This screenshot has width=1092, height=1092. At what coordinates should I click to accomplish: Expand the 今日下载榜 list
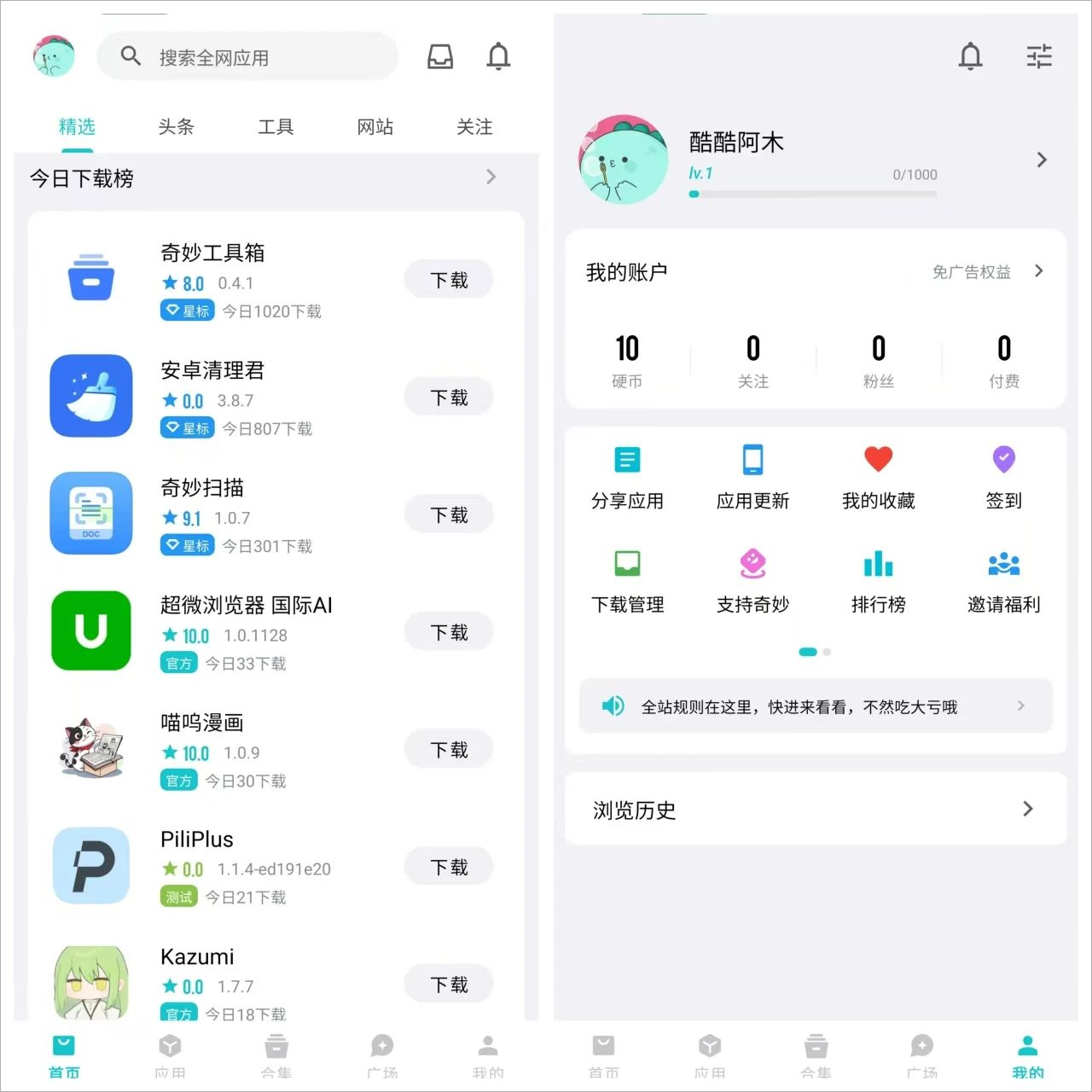491,177
